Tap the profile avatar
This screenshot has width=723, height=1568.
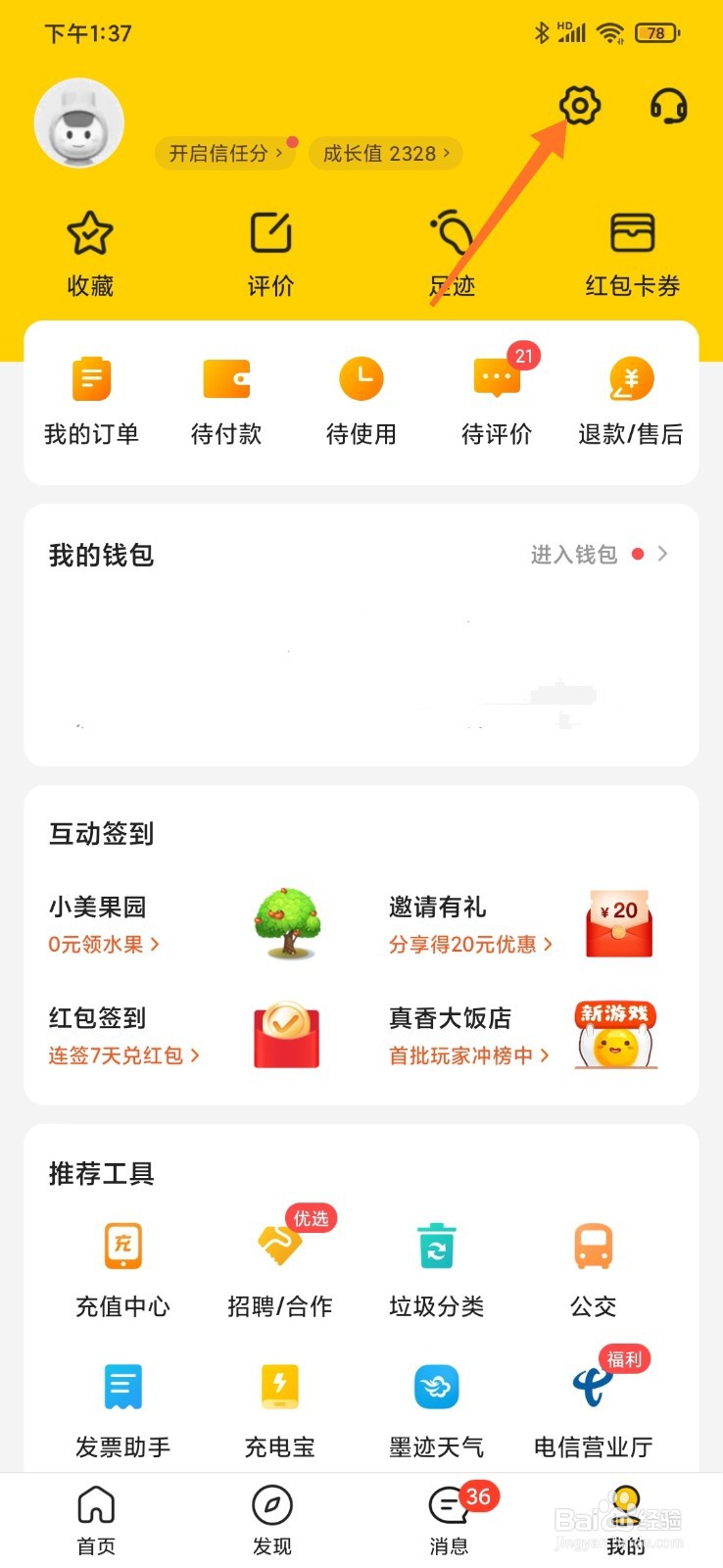point(79,124)
